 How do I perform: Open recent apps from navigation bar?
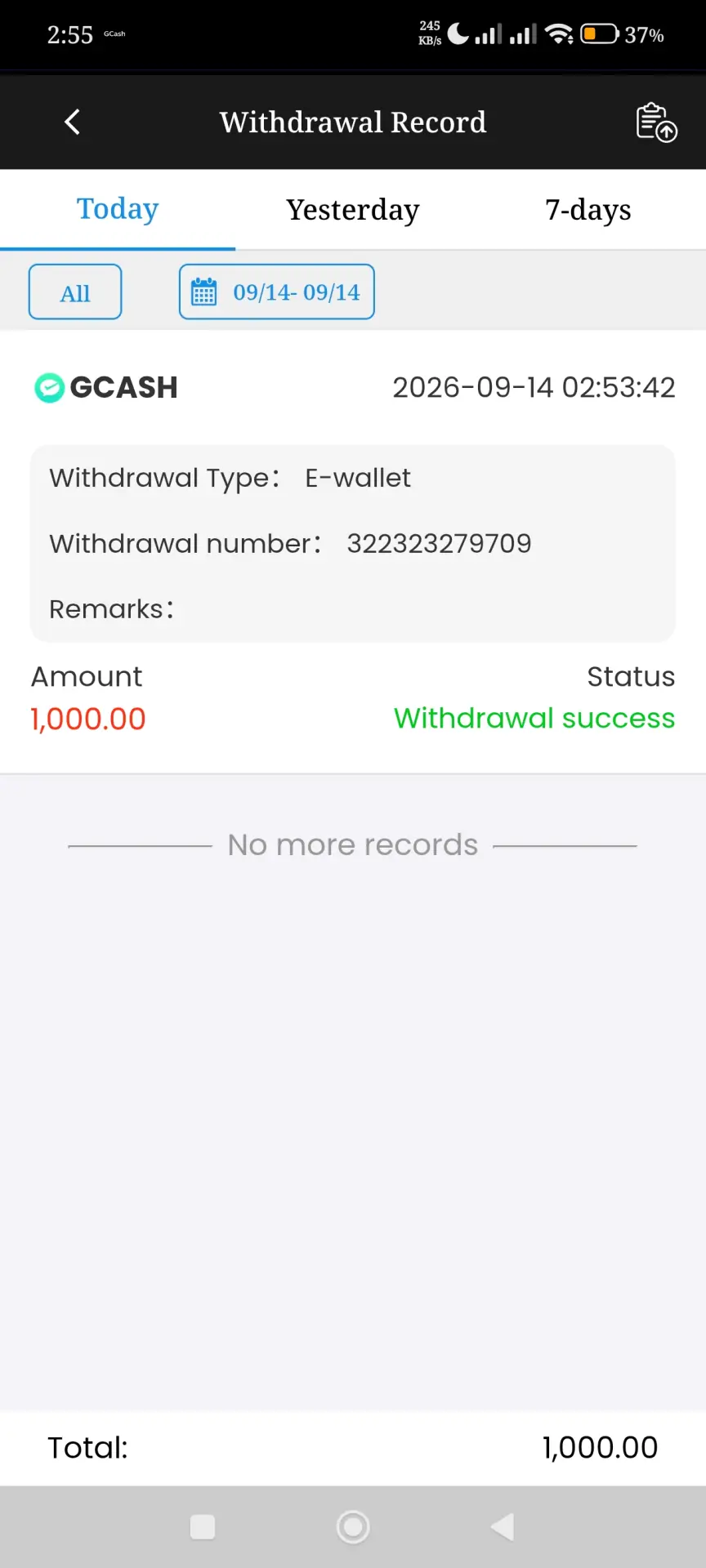tap(203, 1526)
